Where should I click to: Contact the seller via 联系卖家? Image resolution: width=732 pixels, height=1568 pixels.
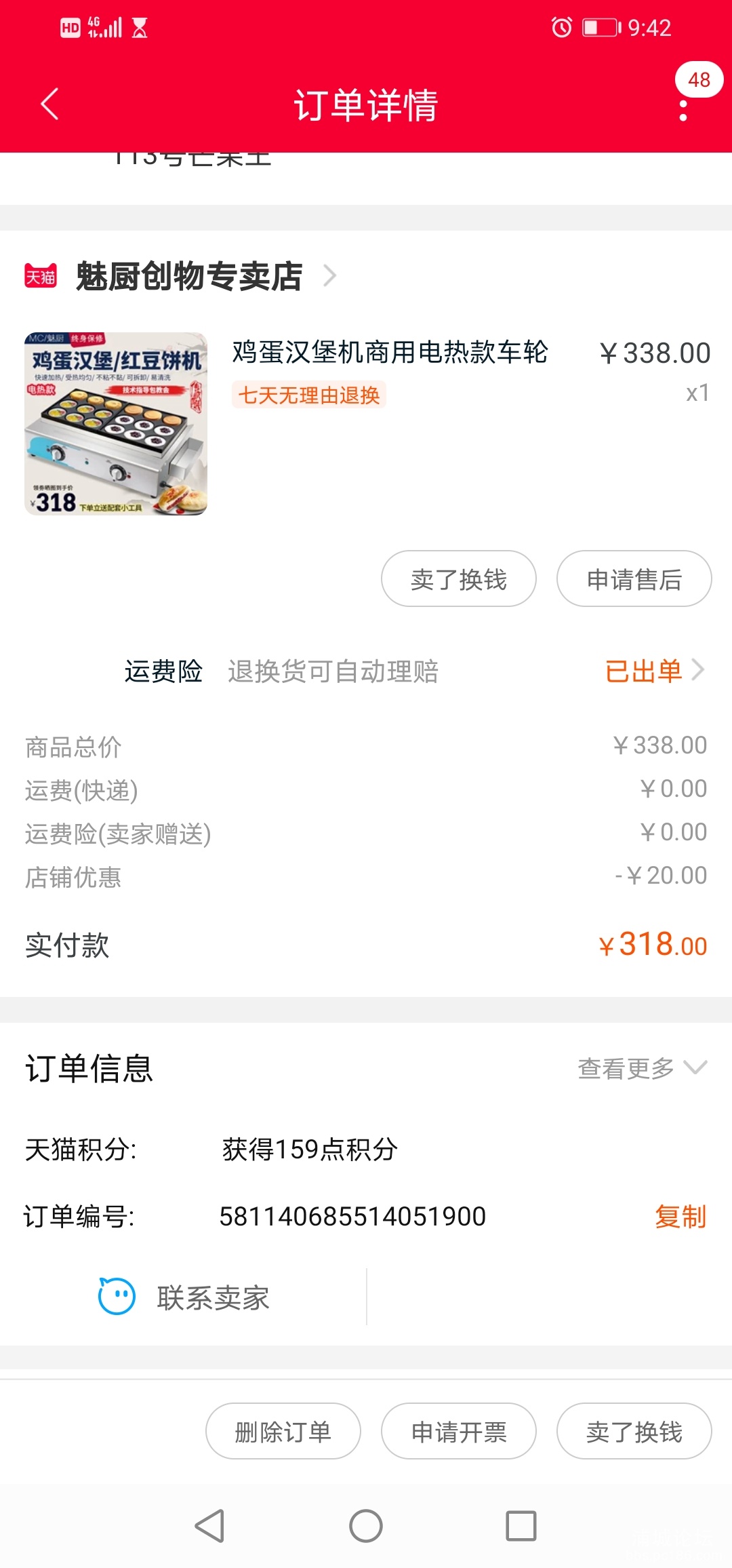click(x=184, y=1297)
